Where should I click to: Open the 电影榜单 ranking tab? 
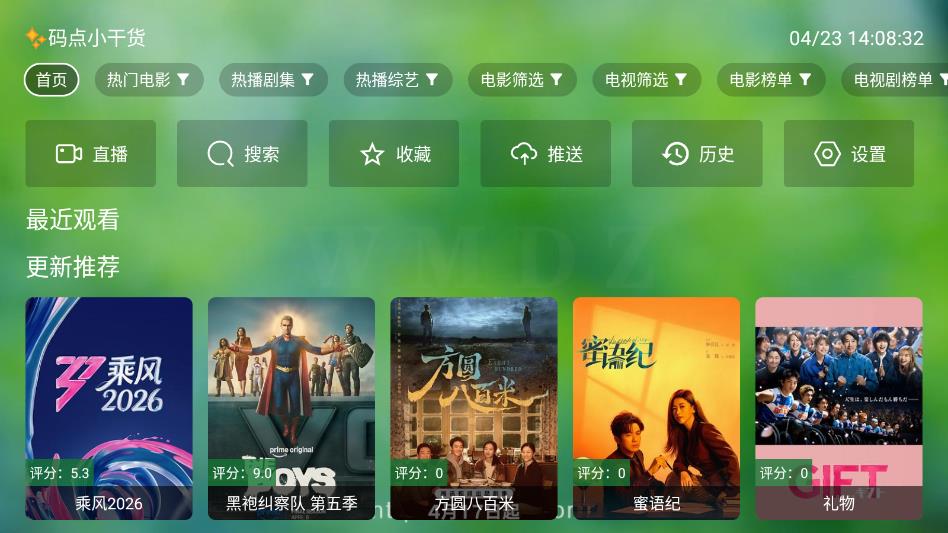point(770,80)
